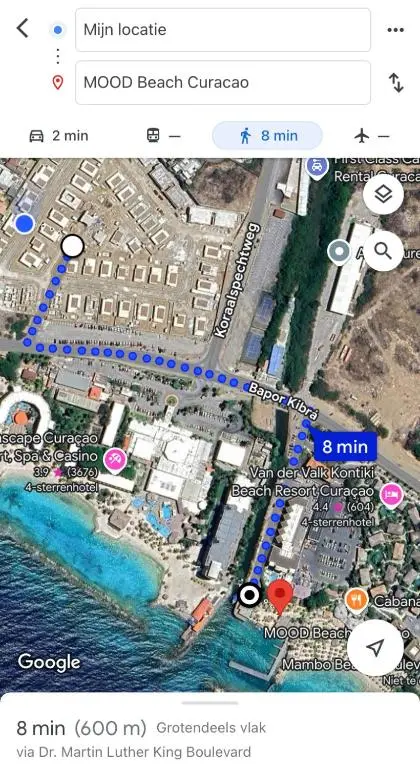
Task: Open the 8 min route details sheet
Action: pyautogui.click(x=210, y=731)
